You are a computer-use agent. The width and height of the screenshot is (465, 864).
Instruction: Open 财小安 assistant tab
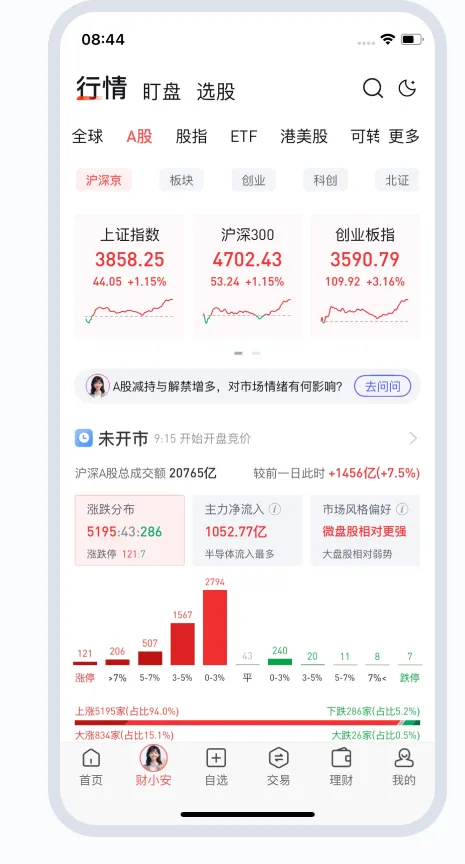[153, 765]
